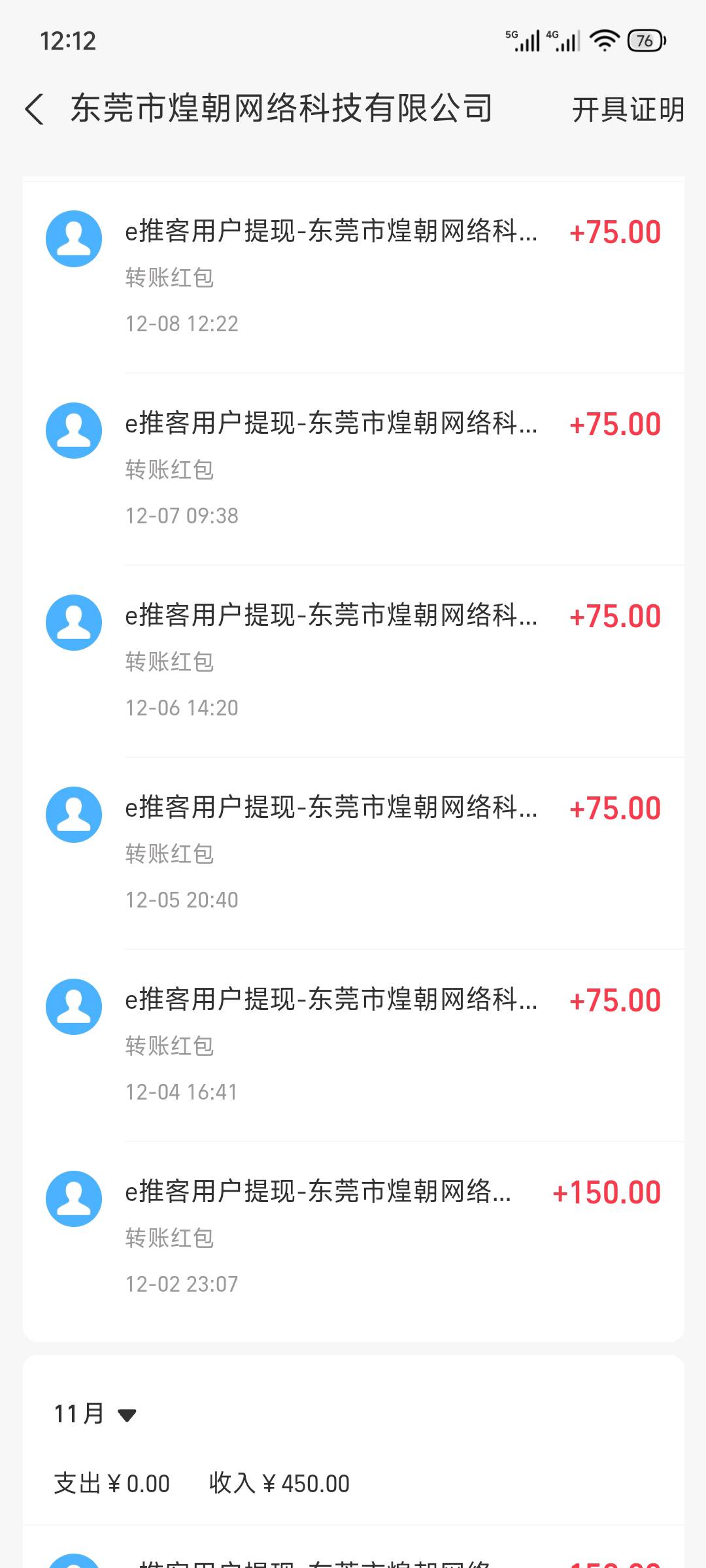Tap the company name in the title bar
The image size is (706, 1568).
pos(281,108)
